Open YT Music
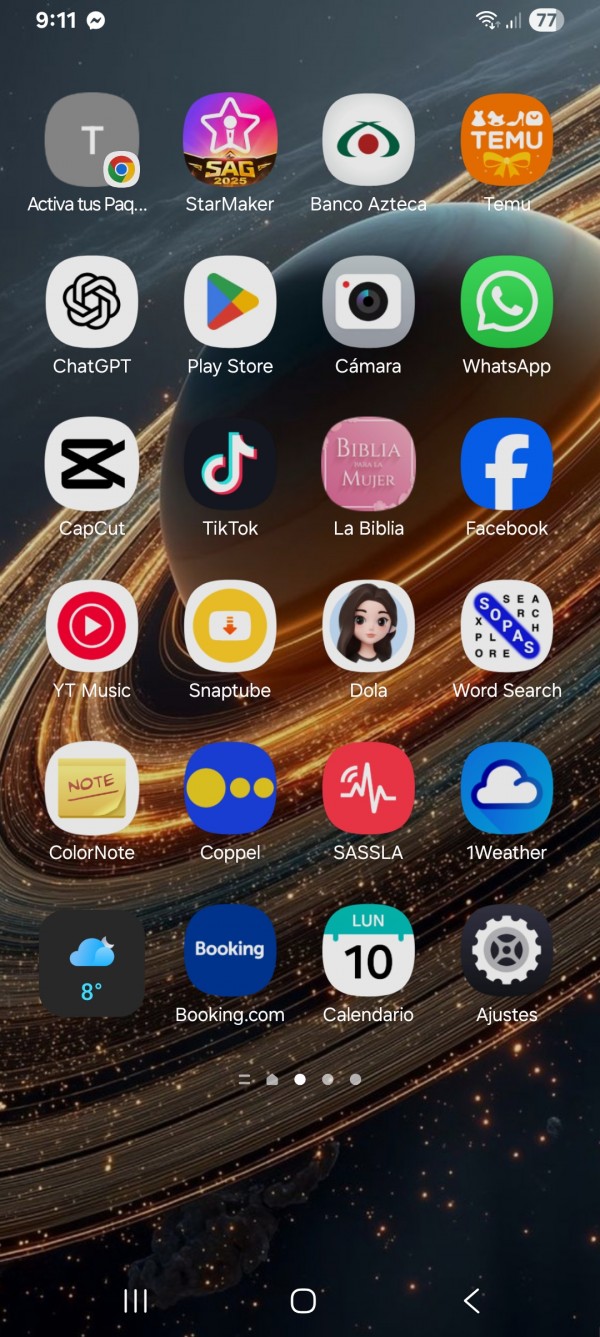Image resolution: width=600 pixels, height=1337 pixels. 92,626
